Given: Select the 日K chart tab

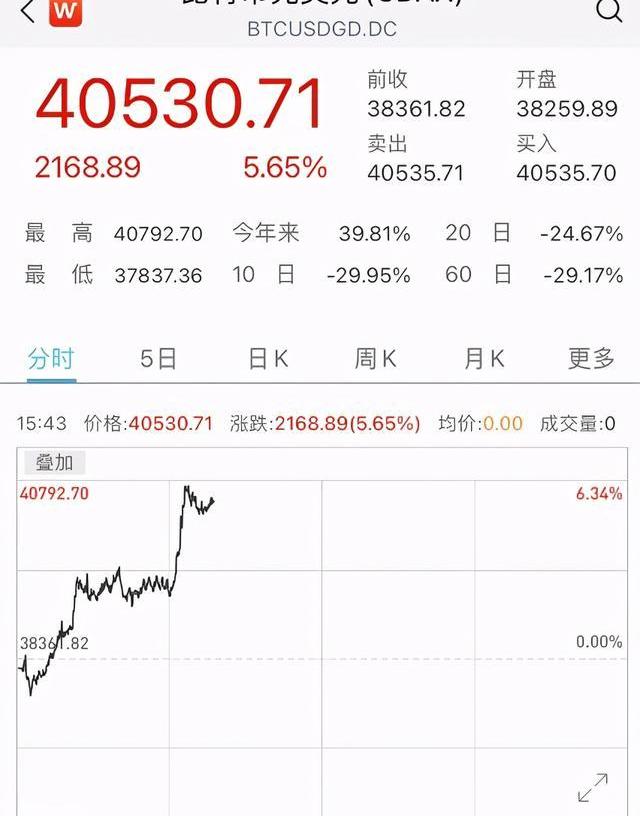Looking at the screenshot, I should [x=267, y=358].
